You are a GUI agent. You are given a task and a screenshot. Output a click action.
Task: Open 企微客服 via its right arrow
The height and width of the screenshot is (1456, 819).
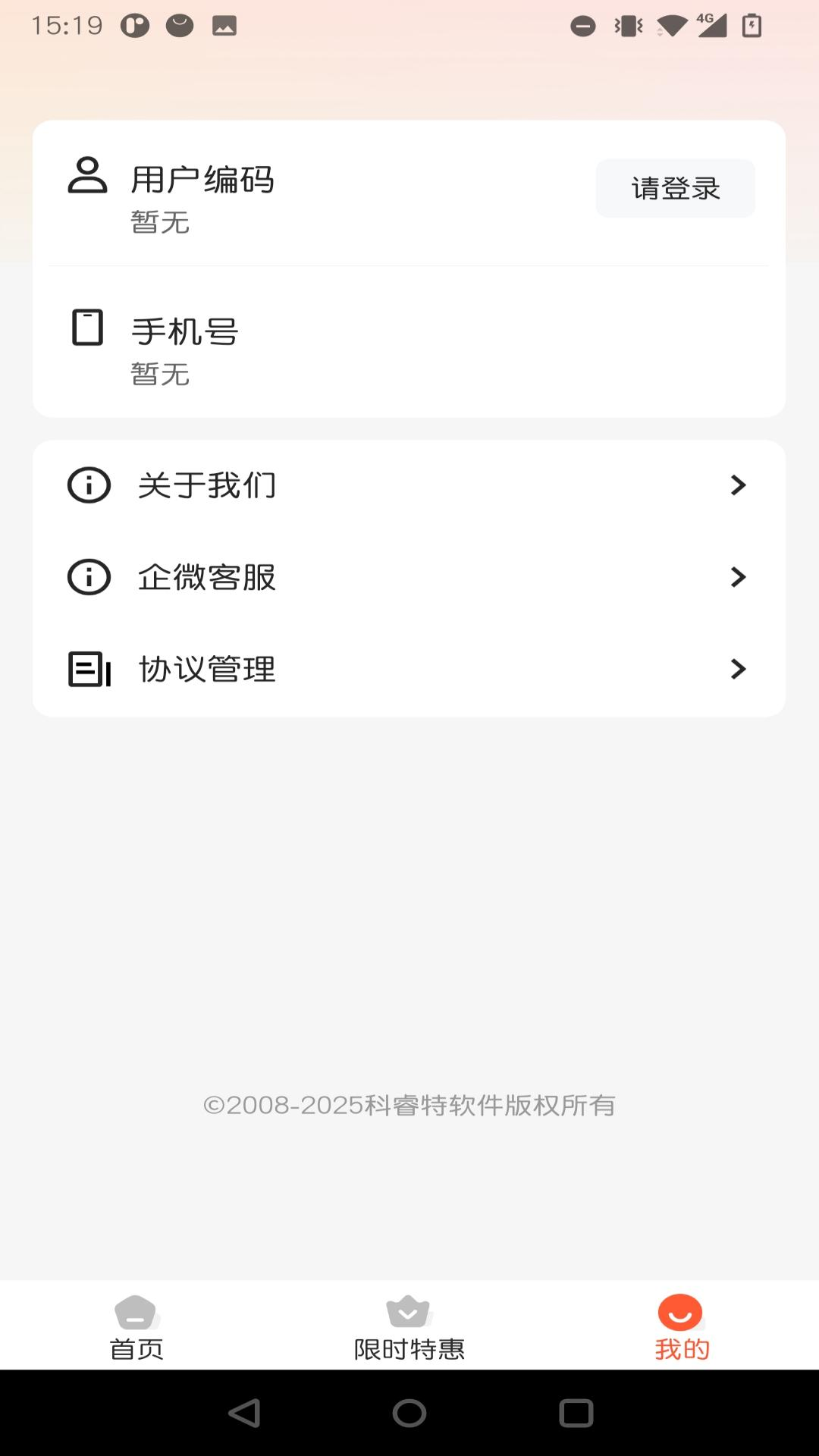point(739,577)
